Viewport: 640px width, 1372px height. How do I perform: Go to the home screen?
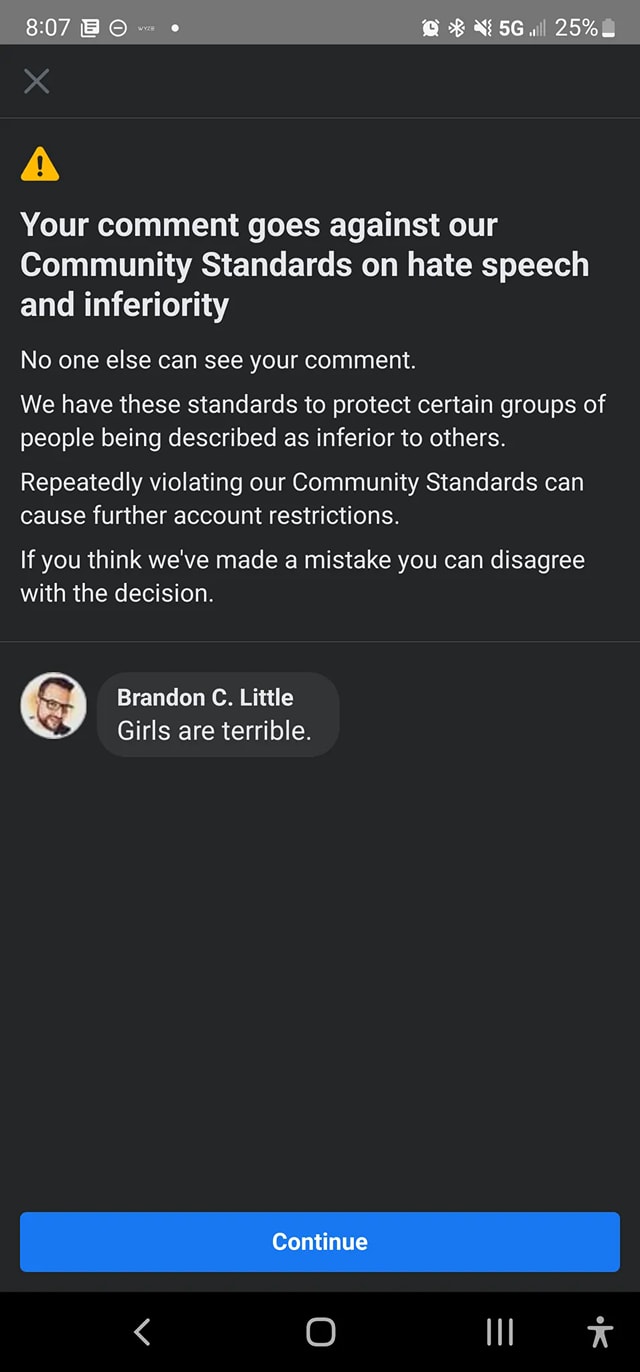(x=320, y=1331)
